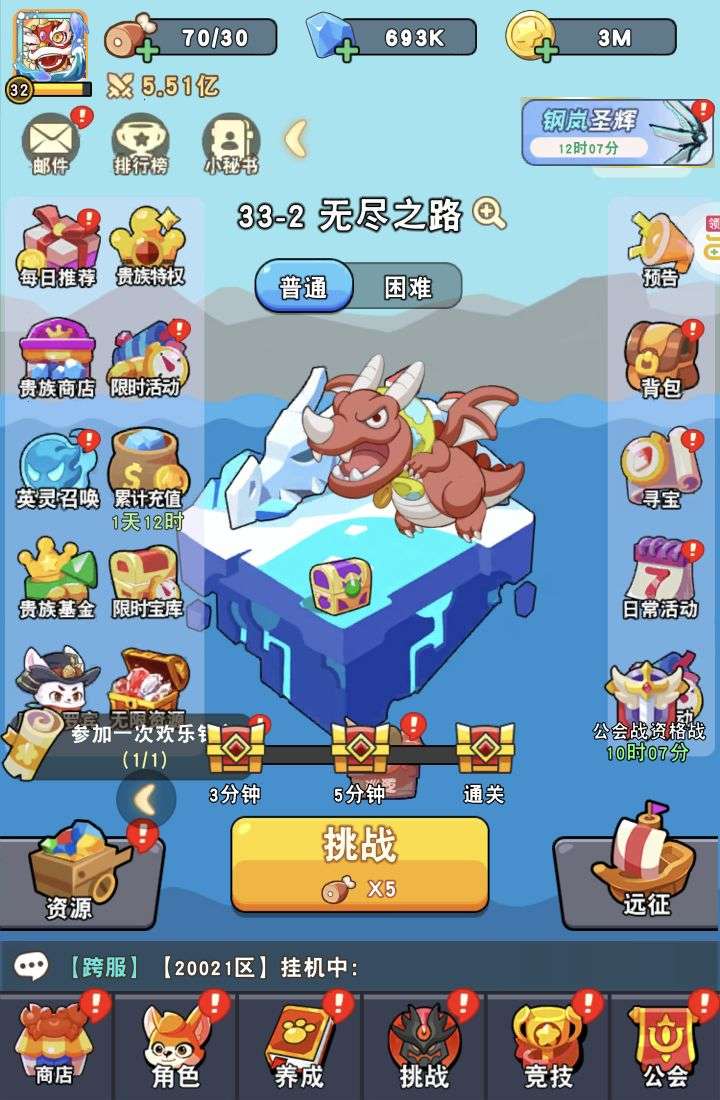Open 日常活动 daily events
The width and height of the screenshot is (720, 1100).
661,577
